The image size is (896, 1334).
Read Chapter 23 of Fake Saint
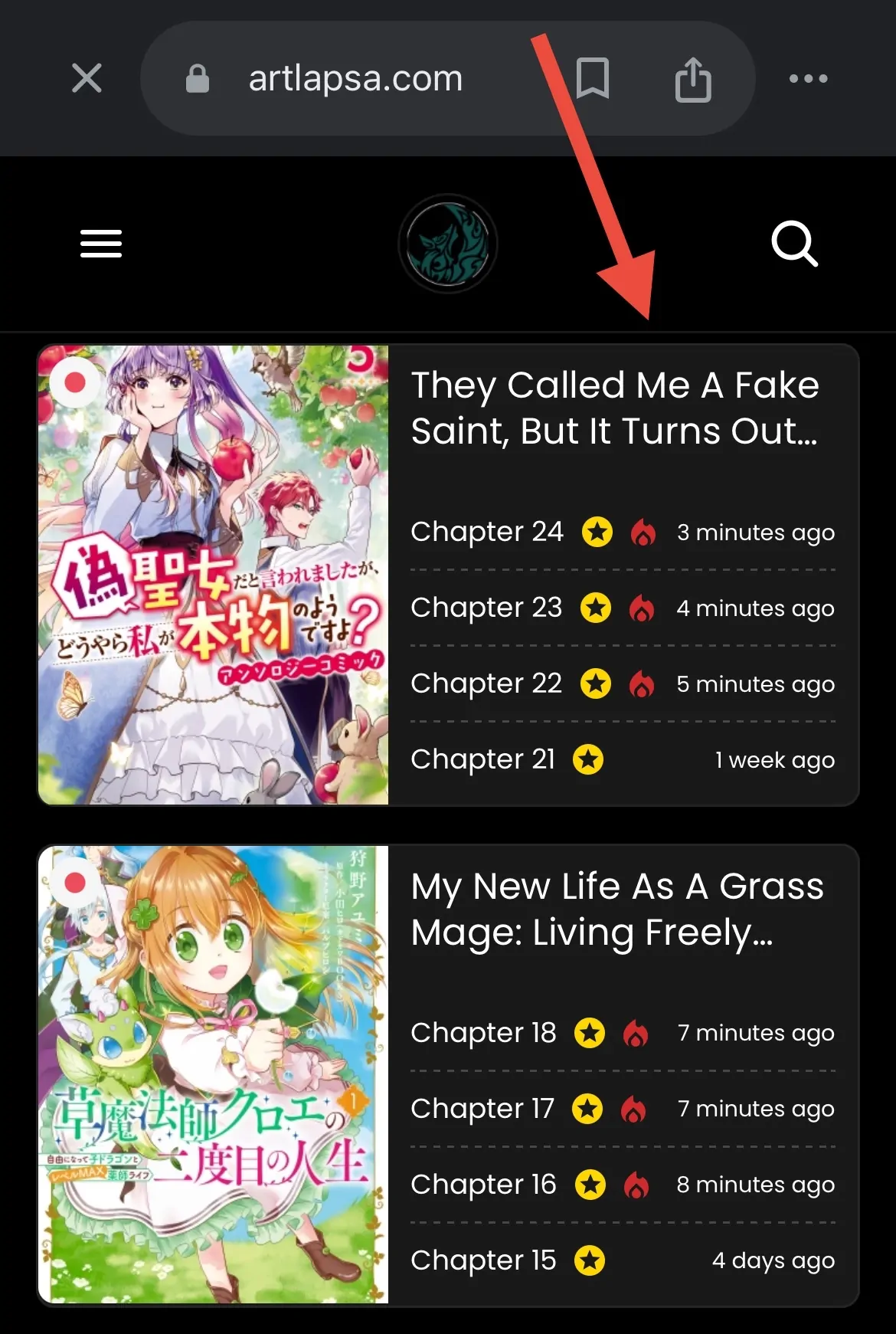point(486,607)
